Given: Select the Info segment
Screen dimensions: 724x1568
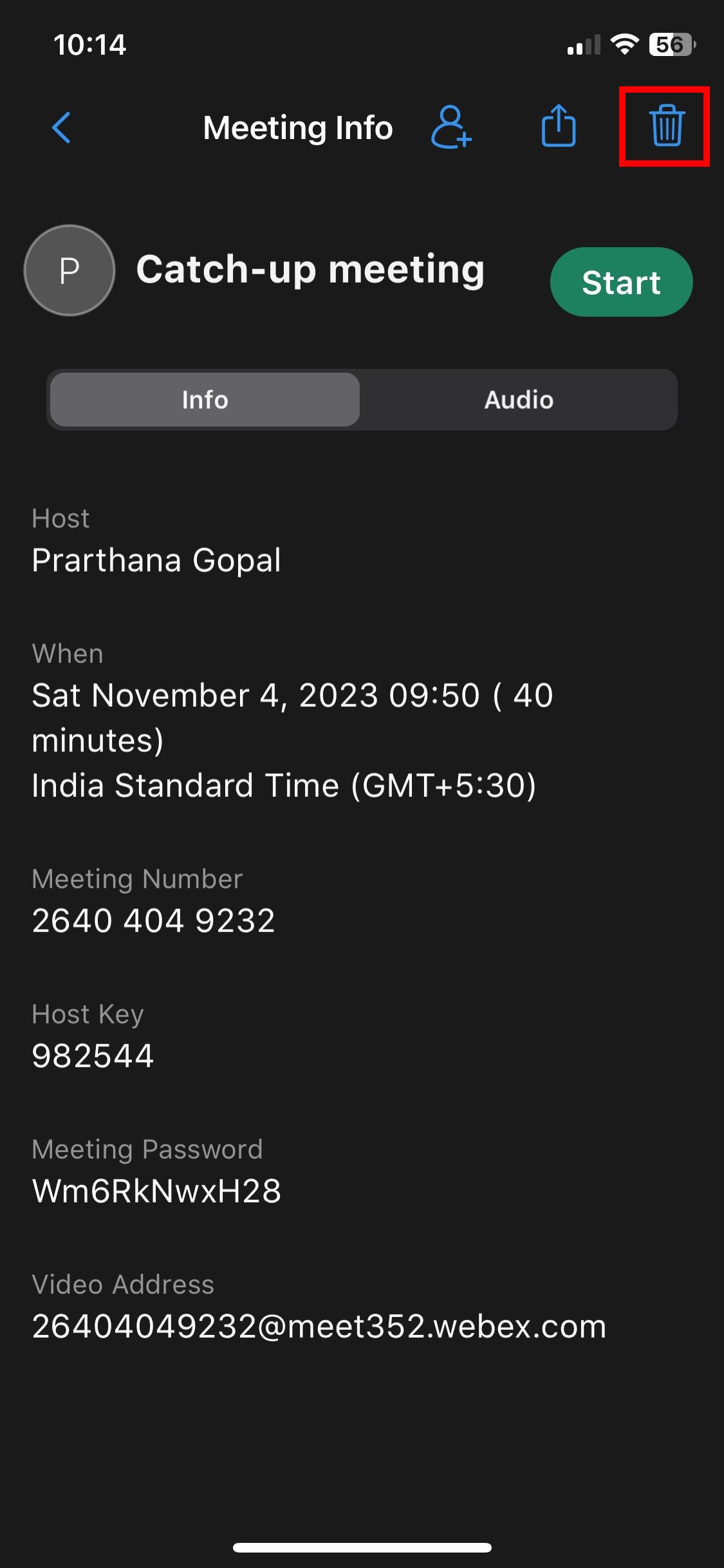Looking at the screenshot, I should pyautogui.click(x=205, y=400).
